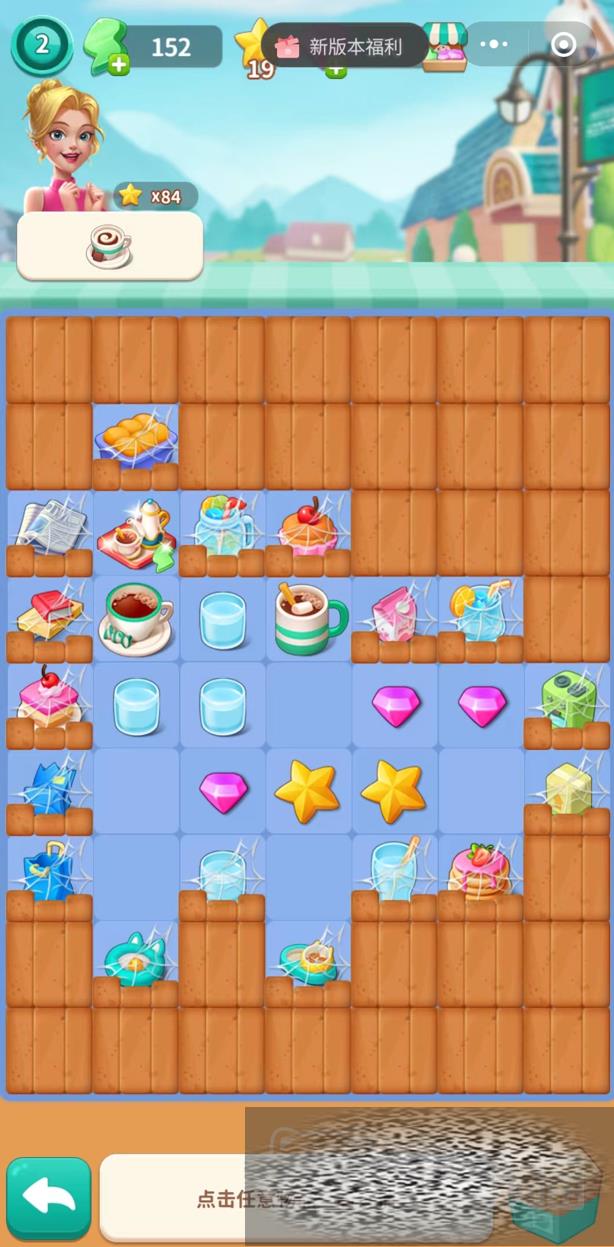This screenshot has width=614, height=1247.
Task: Tap the customer's coffee order card
Action: 110,246
